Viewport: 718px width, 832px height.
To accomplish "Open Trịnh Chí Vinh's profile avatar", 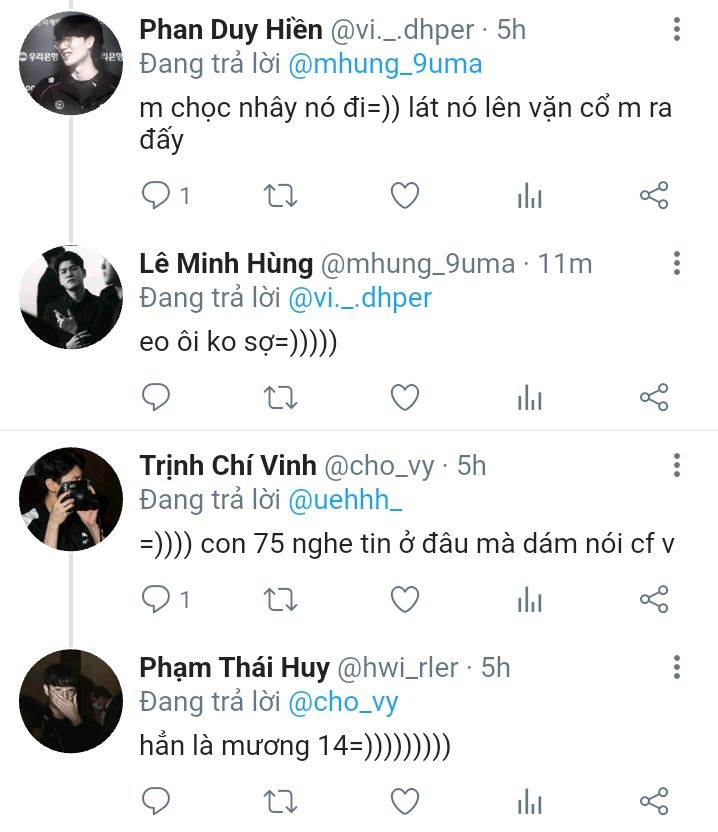I will tap(70, 498).
